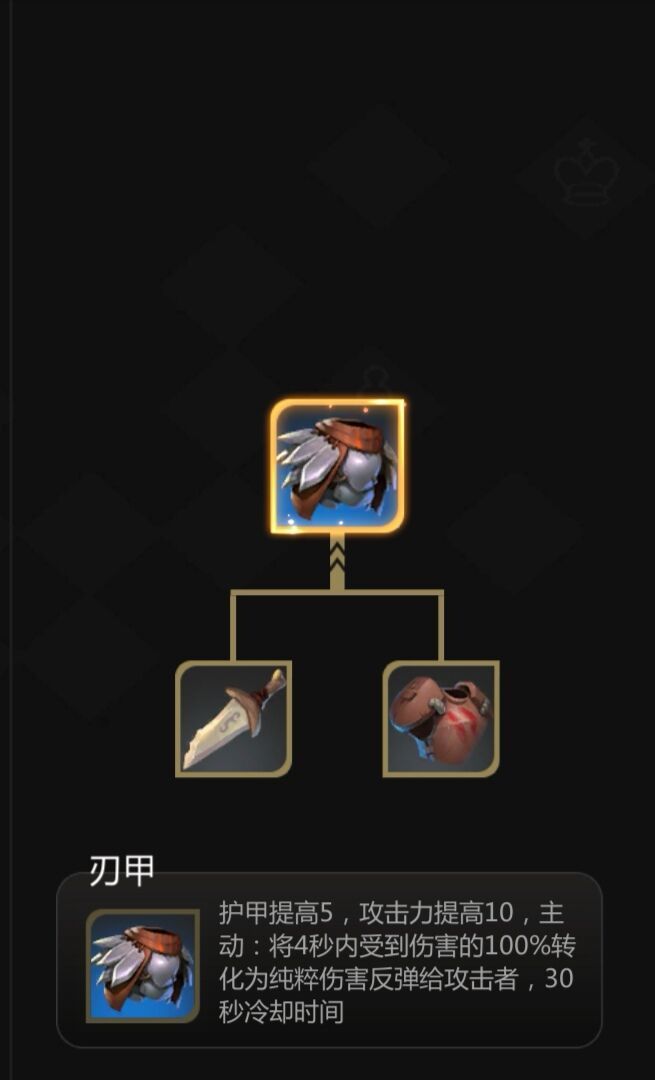Open the red chest armor component
This screenshot has height=1080, width=655.
[441, 718]
